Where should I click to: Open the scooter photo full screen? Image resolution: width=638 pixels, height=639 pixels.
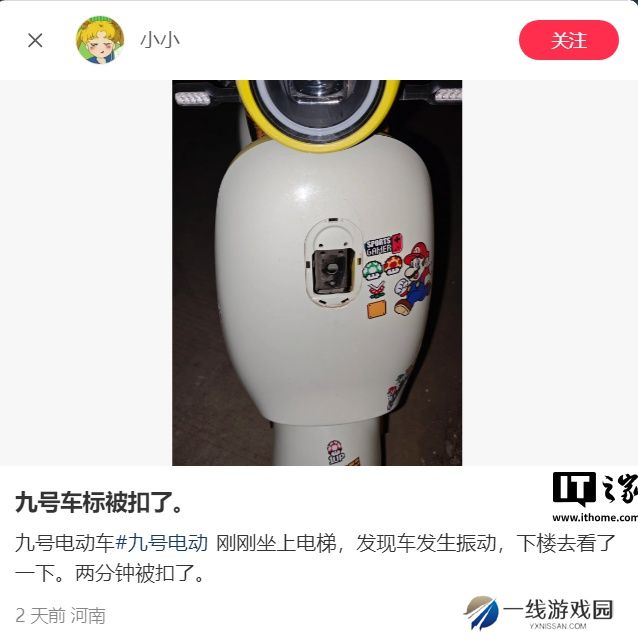pos(317,272)
